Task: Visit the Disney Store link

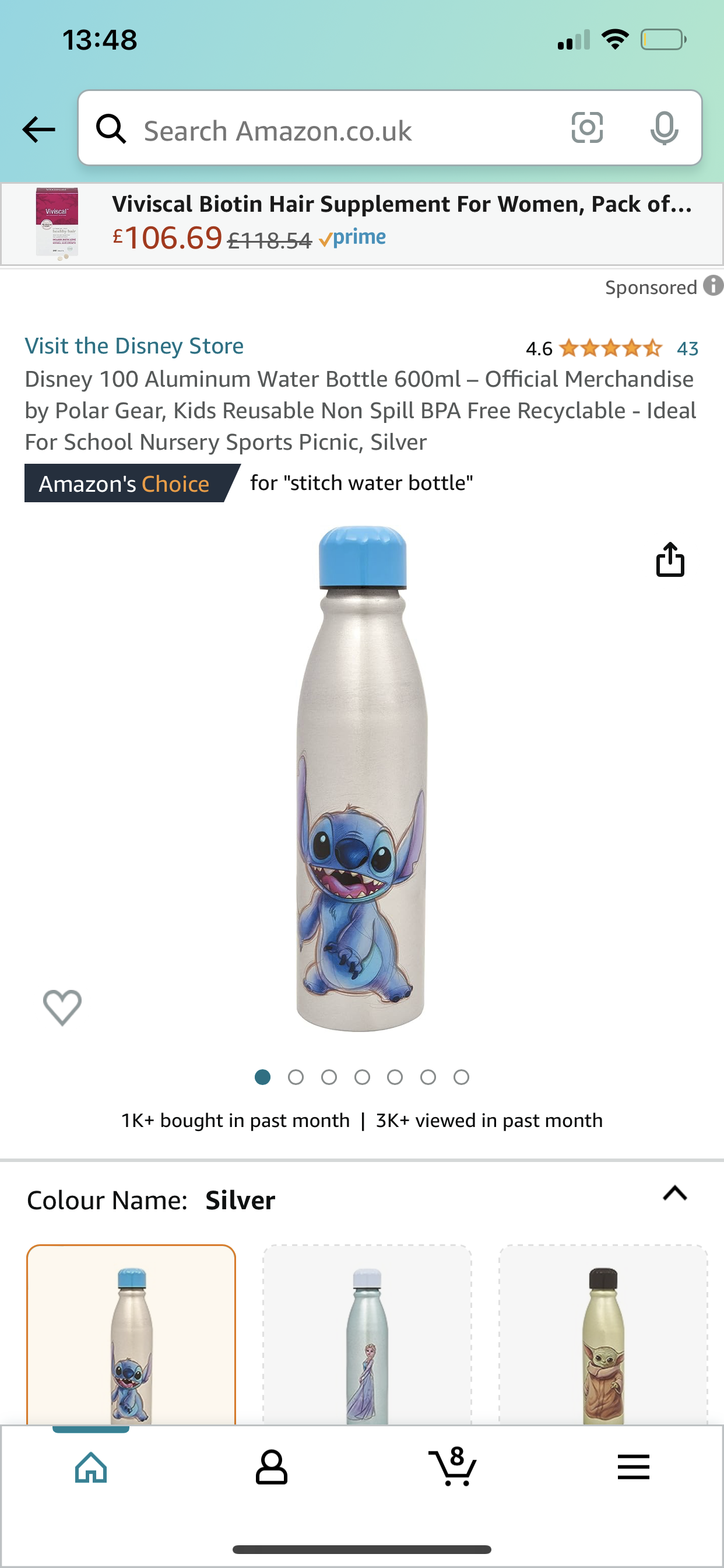Action: pyautogui.click(x=134, y=346)
